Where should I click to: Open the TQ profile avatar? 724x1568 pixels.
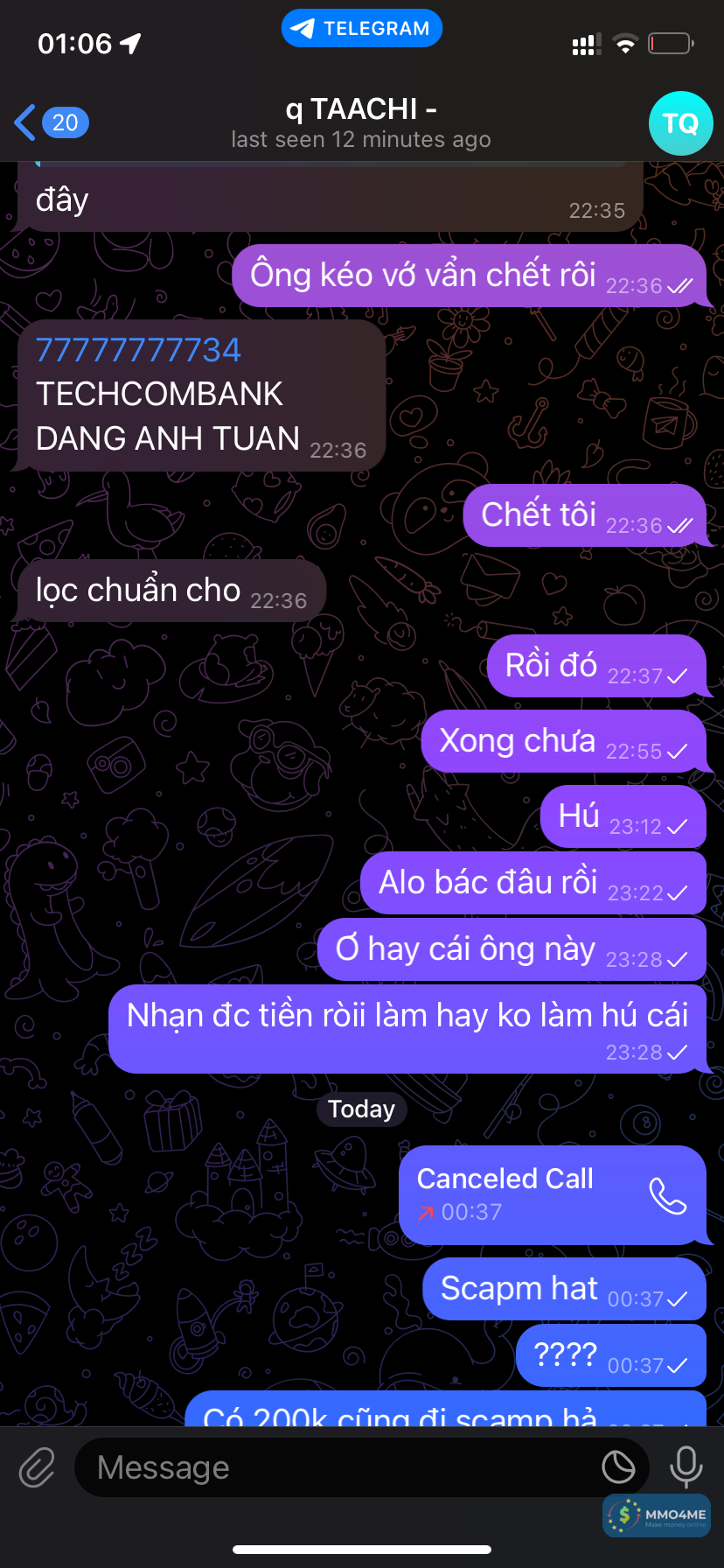point(680,123)
